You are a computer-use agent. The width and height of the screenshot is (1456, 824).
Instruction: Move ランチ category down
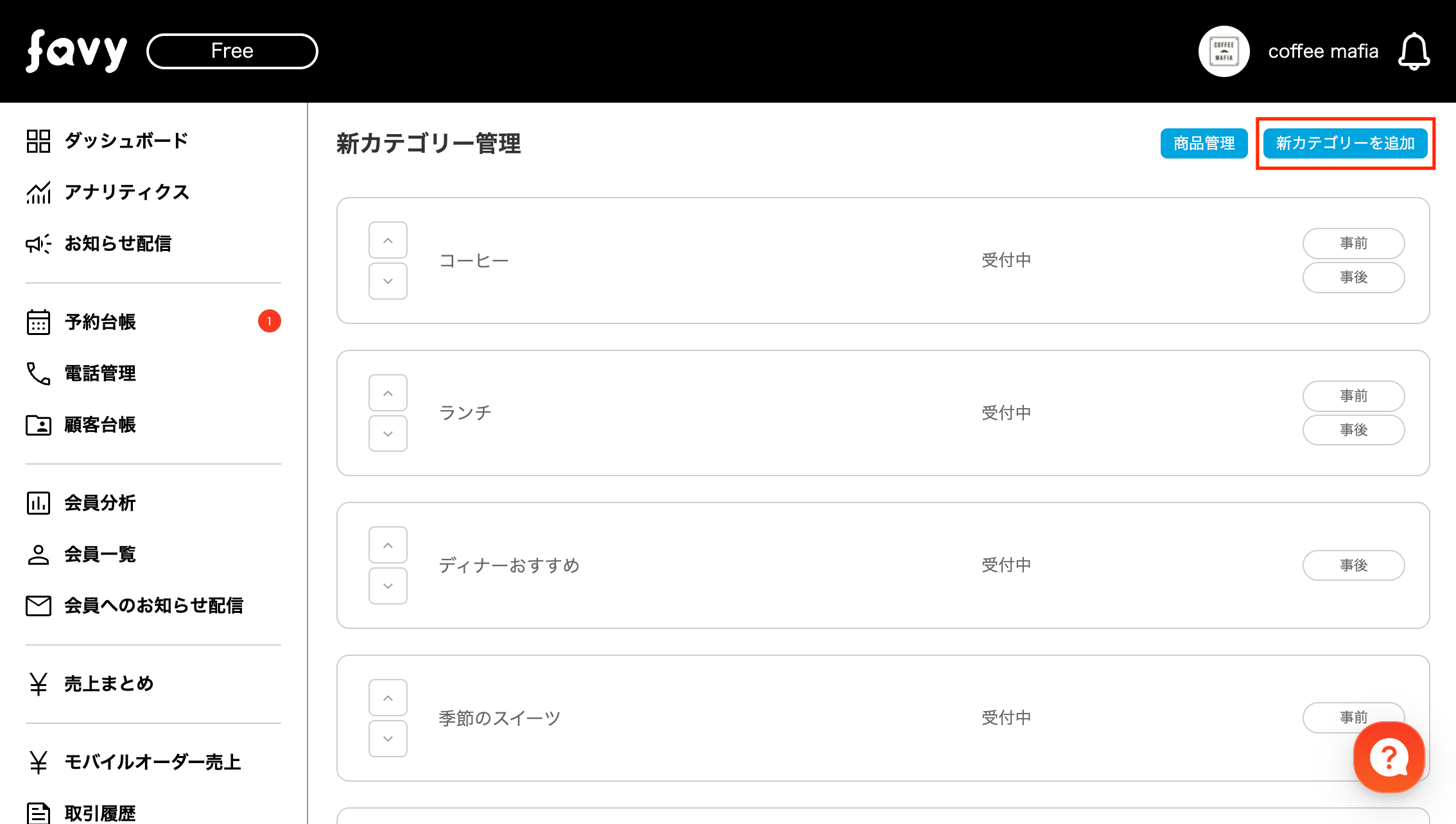(388, 434)
